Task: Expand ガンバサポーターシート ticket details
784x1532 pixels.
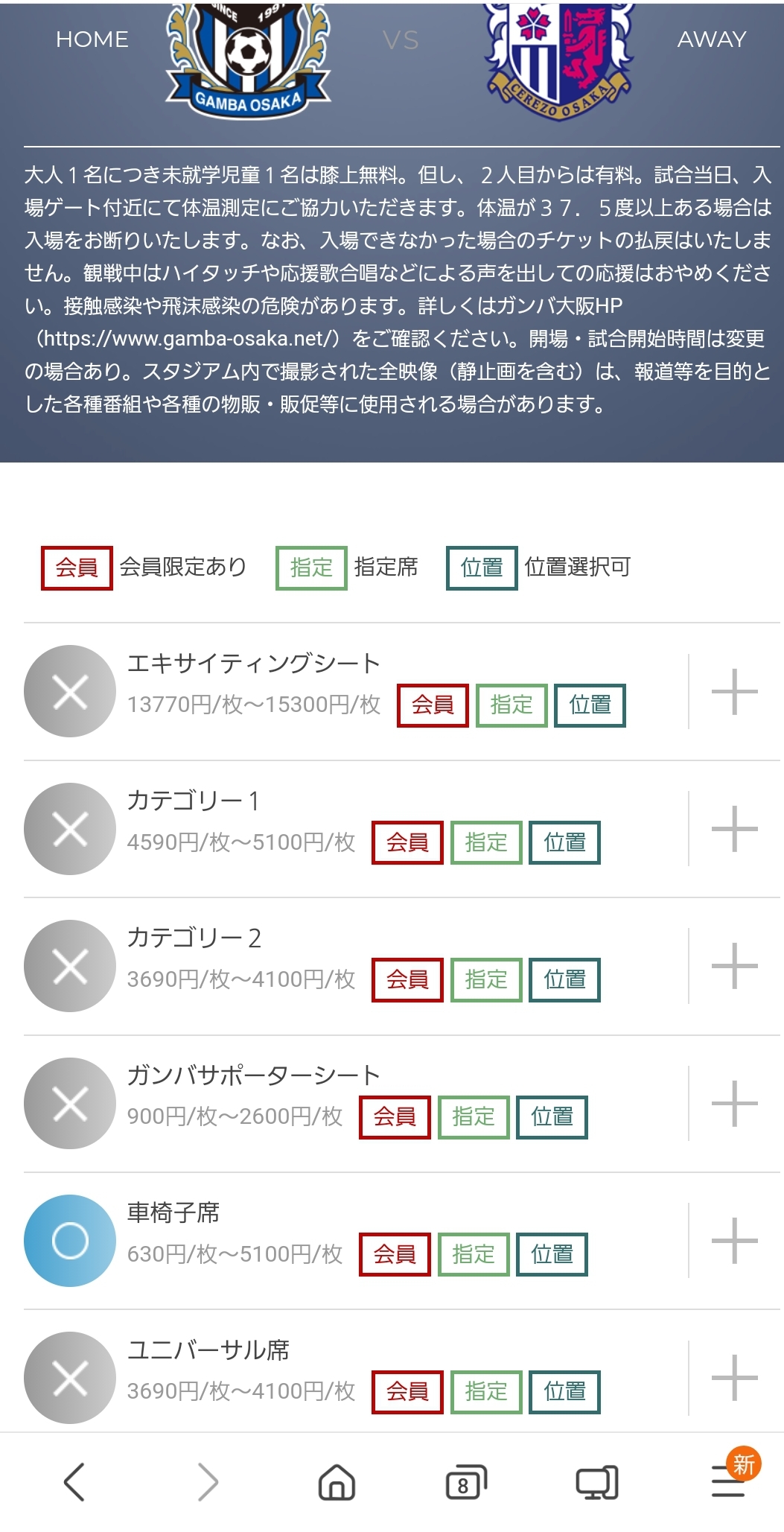Action: point(734,1104)
